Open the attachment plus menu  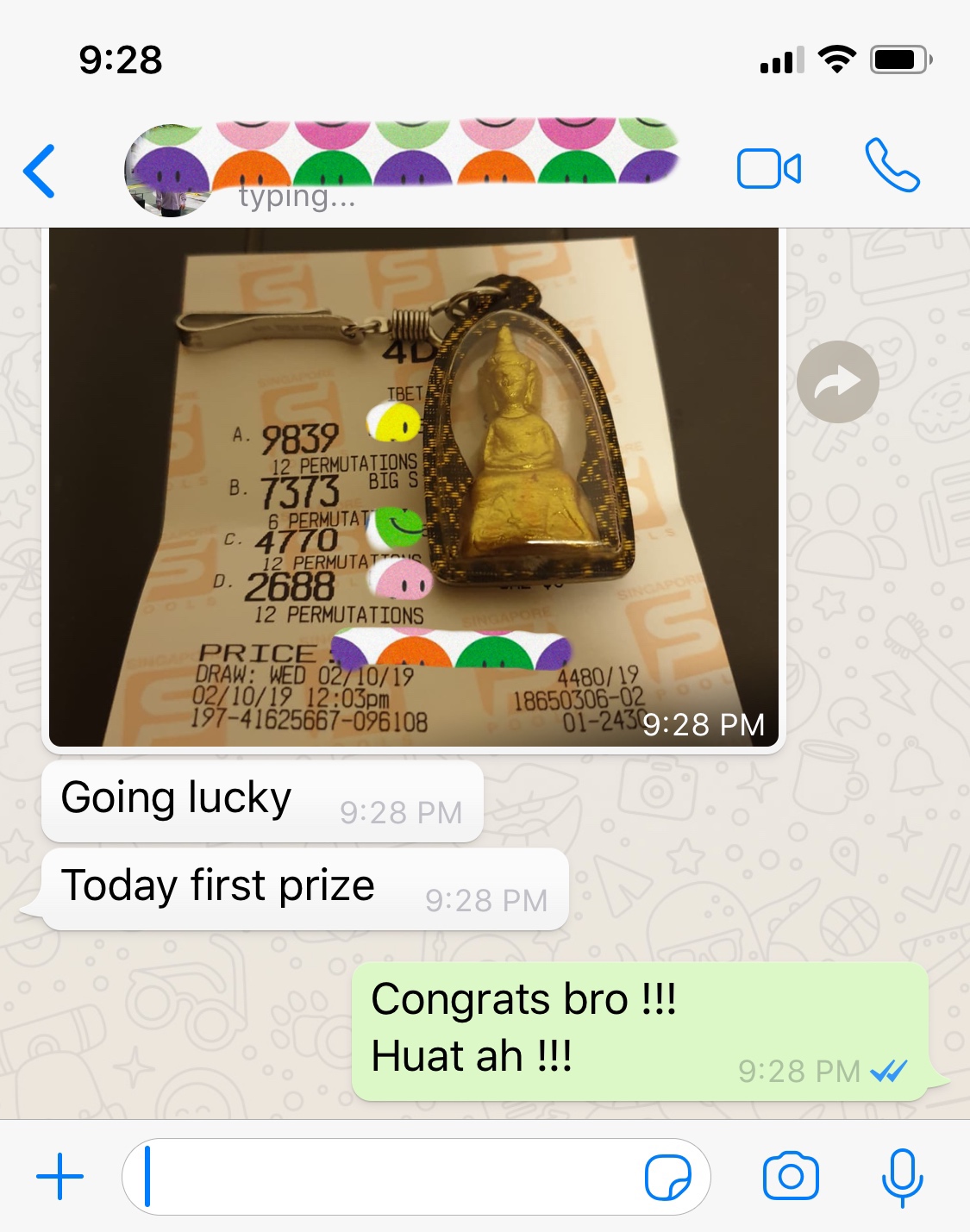click(x=60, y=1176)
